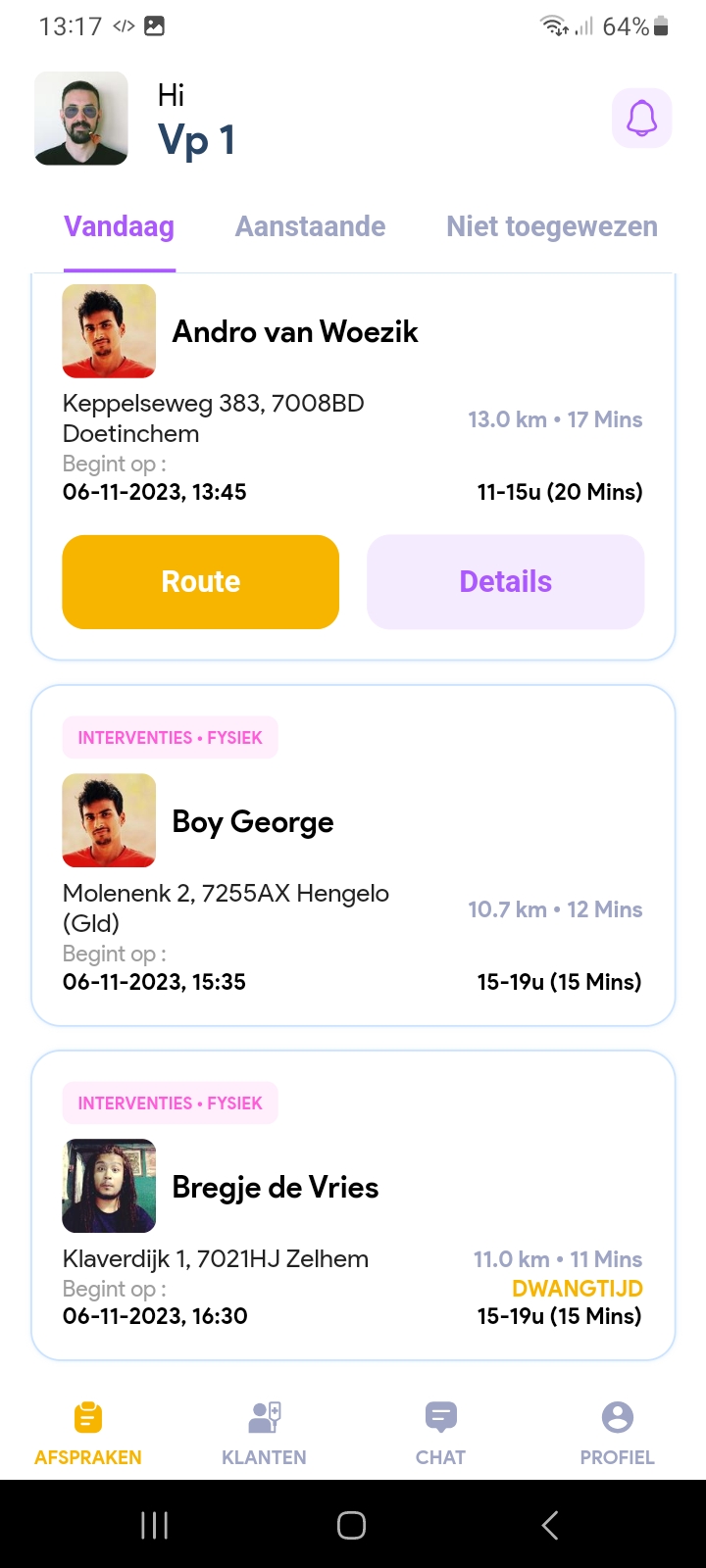Switch to the Aanstaande tab

pyautogui.click(x=310, y=227)
